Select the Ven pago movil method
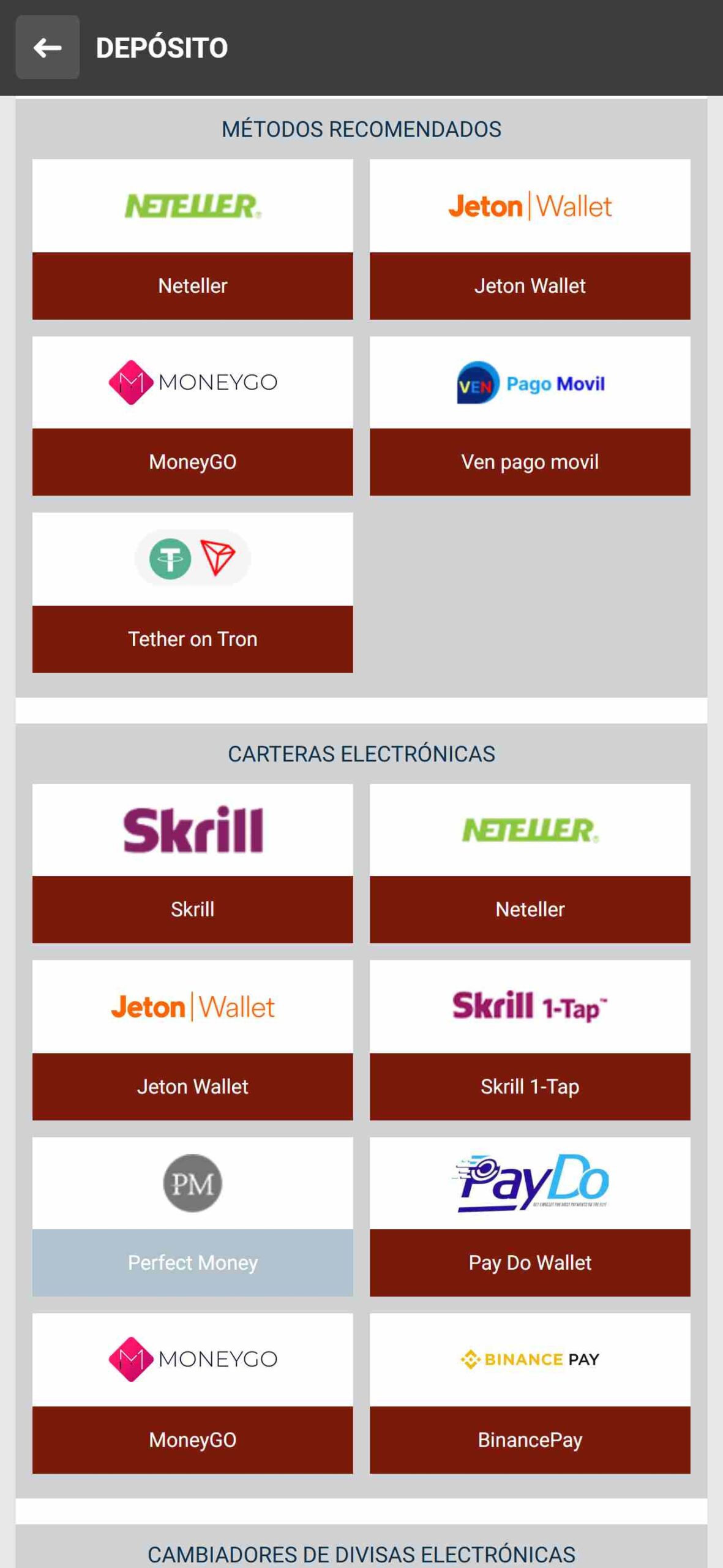The height and width of the screenshot is (1568, 723). (530, 416)
